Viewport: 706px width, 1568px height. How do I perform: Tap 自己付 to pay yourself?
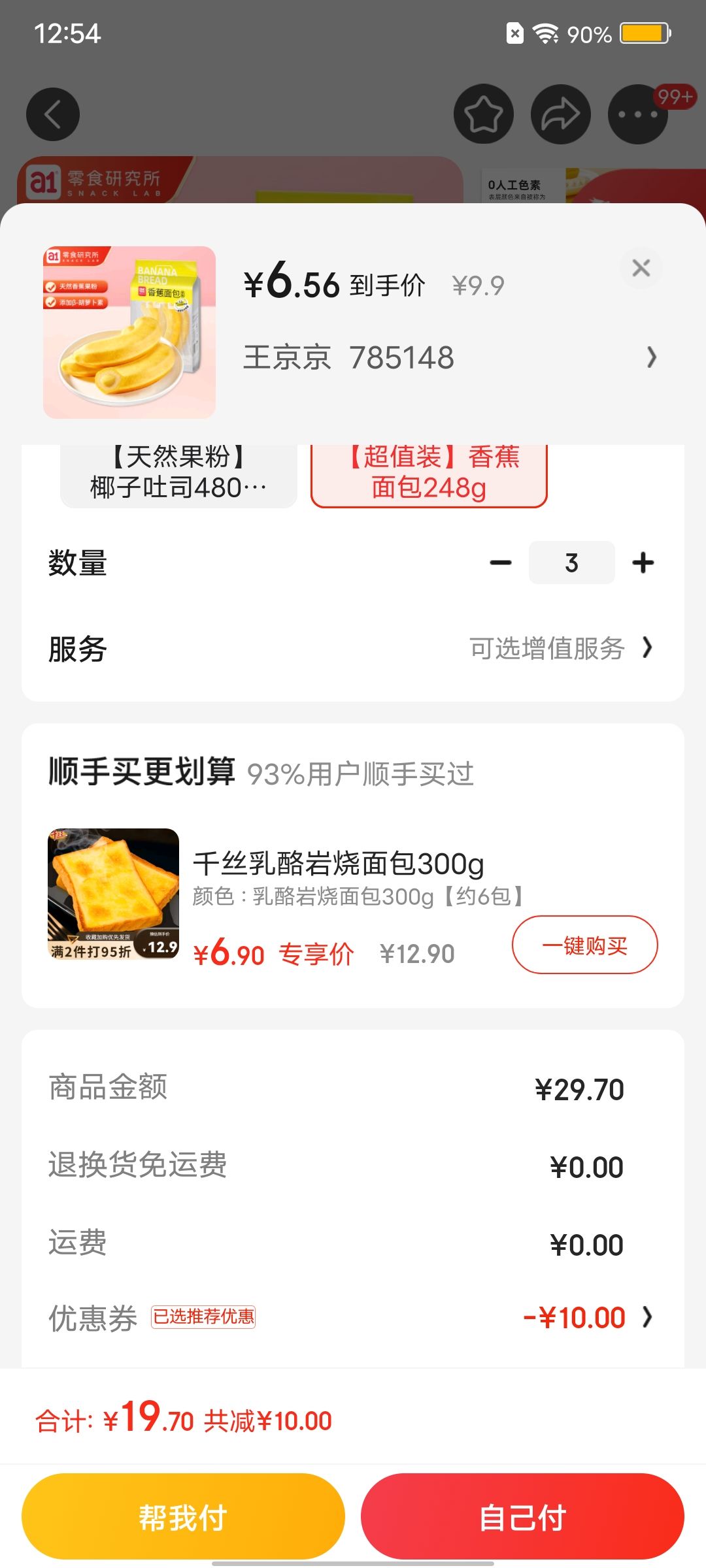522,1516
